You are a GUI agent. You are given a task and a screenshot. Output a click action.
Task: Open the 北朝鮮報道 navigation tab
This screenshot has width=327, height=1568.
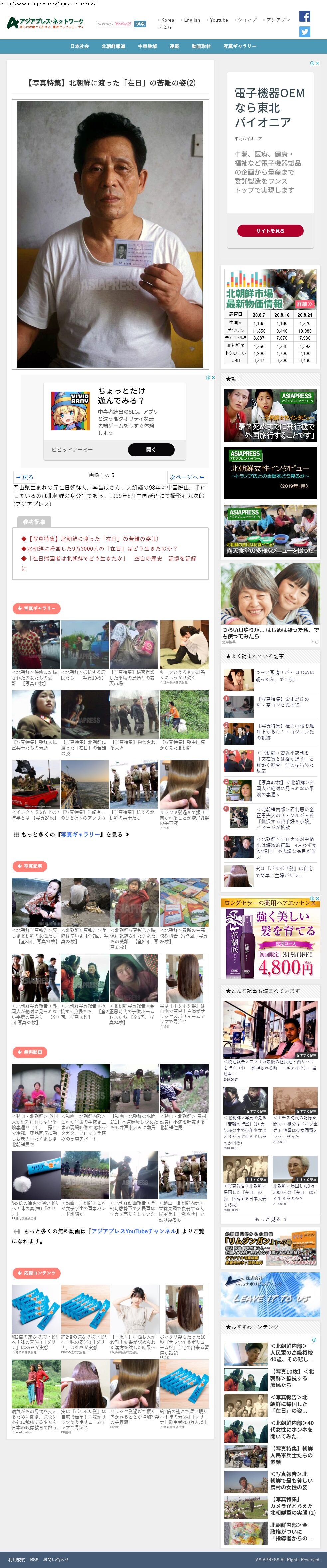tap(113, 46)
